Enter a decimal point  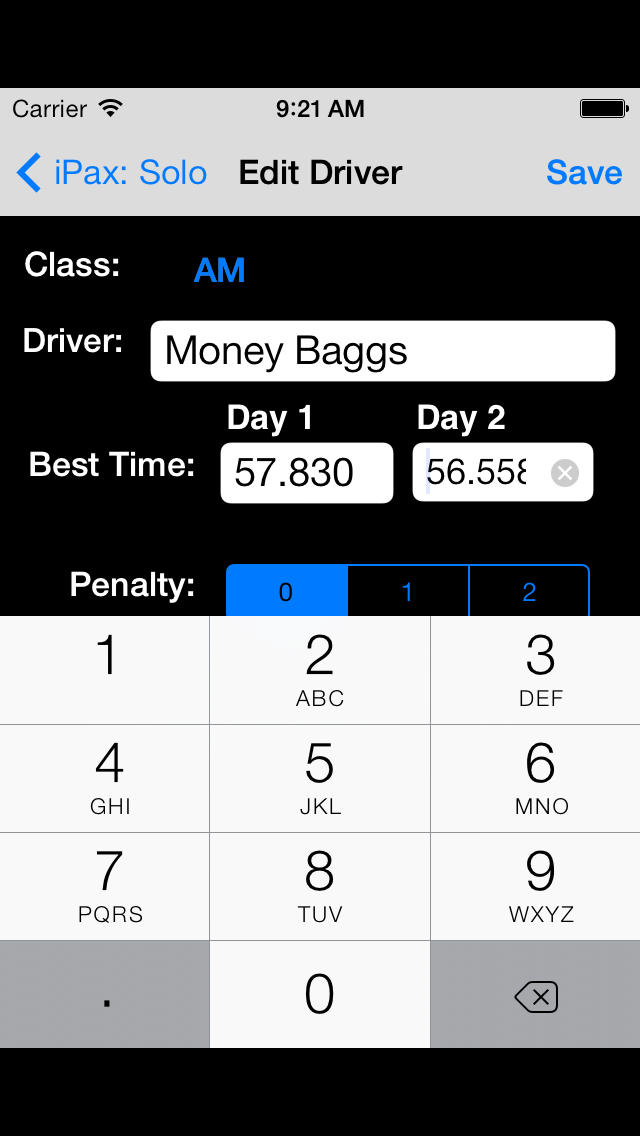(x=105, y=994)
